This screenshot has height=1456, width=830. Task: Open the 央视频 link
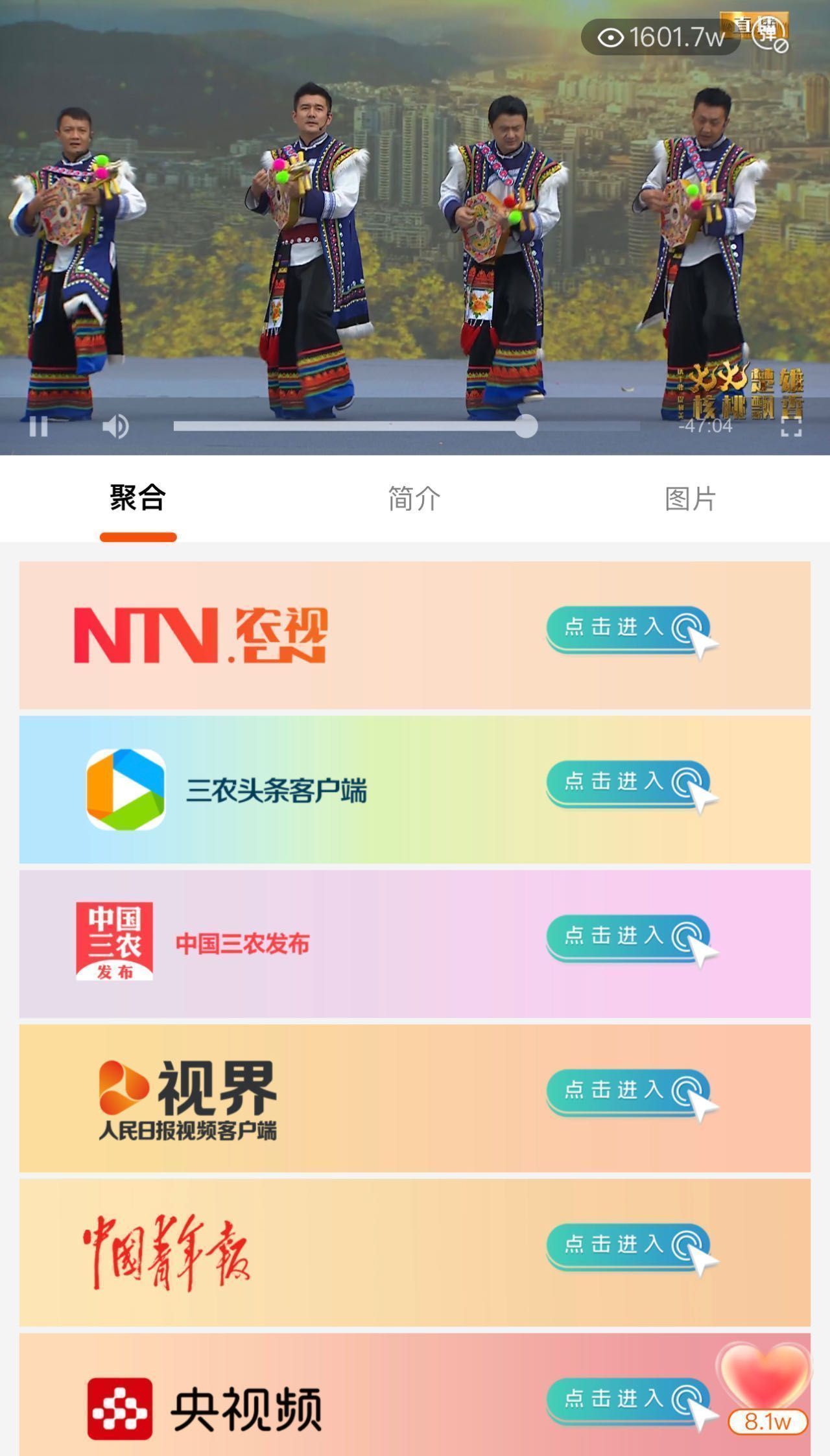pyautogui.click(x=628, y=1400)
